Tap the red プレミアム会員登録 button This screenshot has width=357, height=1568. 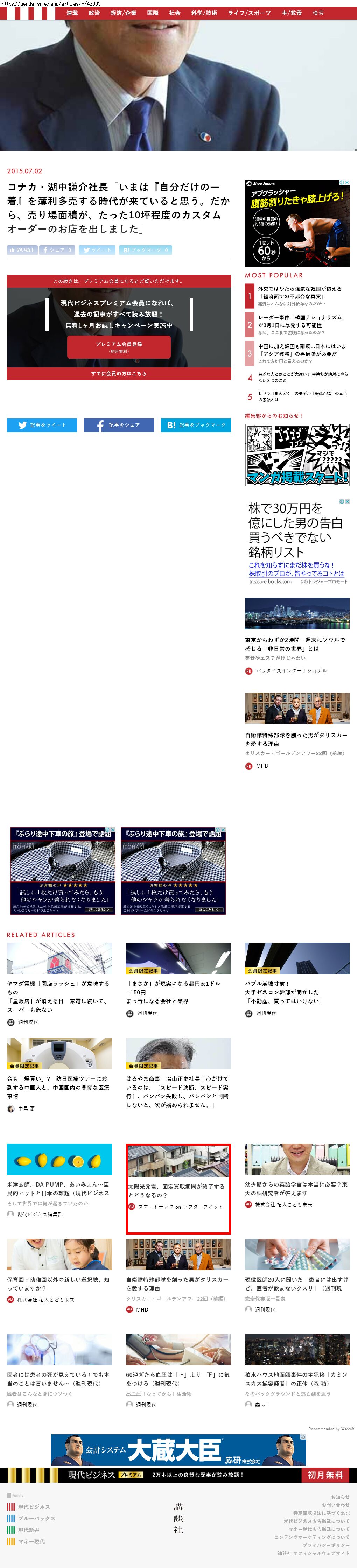coord(119,347)
